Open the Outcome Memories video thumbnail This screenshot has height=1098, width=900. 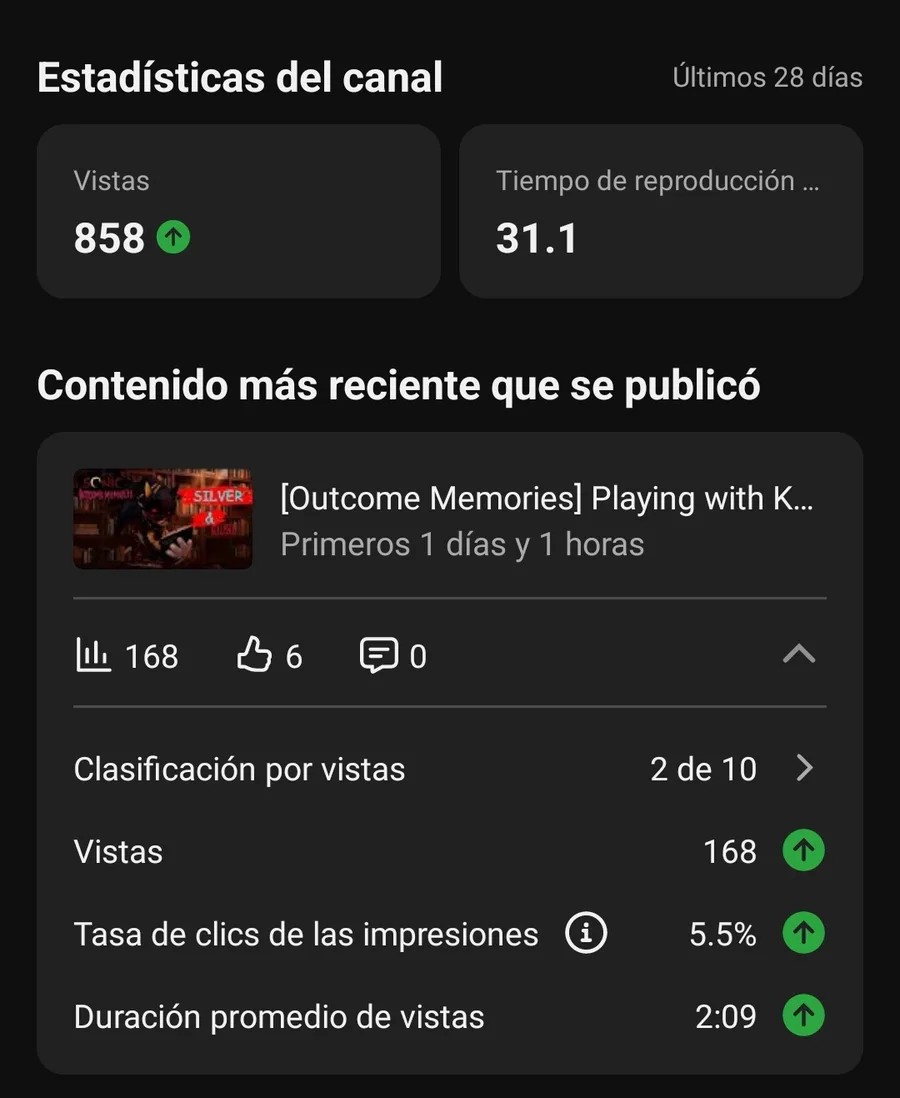[163, 519]
